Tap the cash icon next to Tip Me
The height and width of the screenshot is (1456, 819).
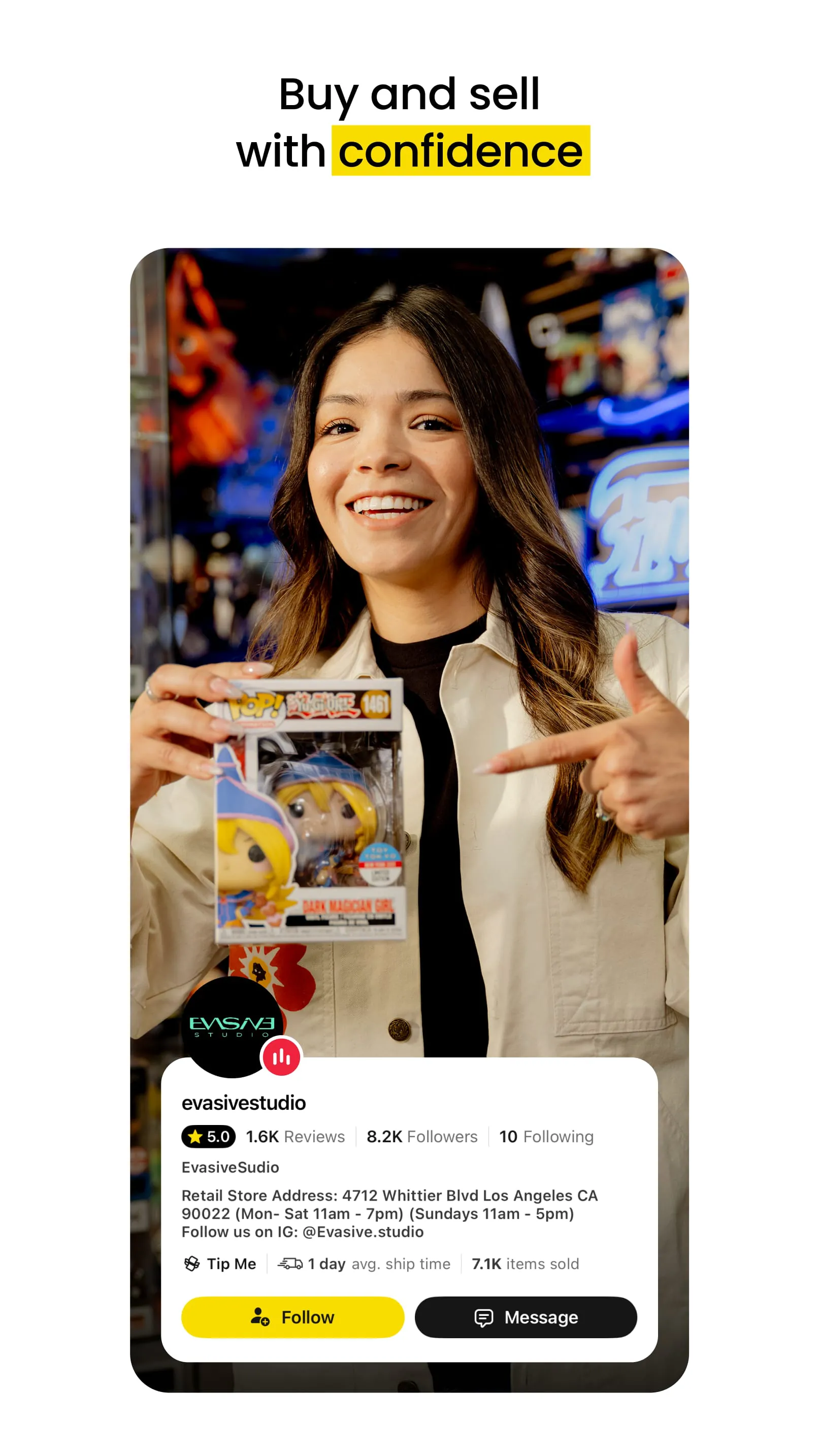tap(192, 1264)
